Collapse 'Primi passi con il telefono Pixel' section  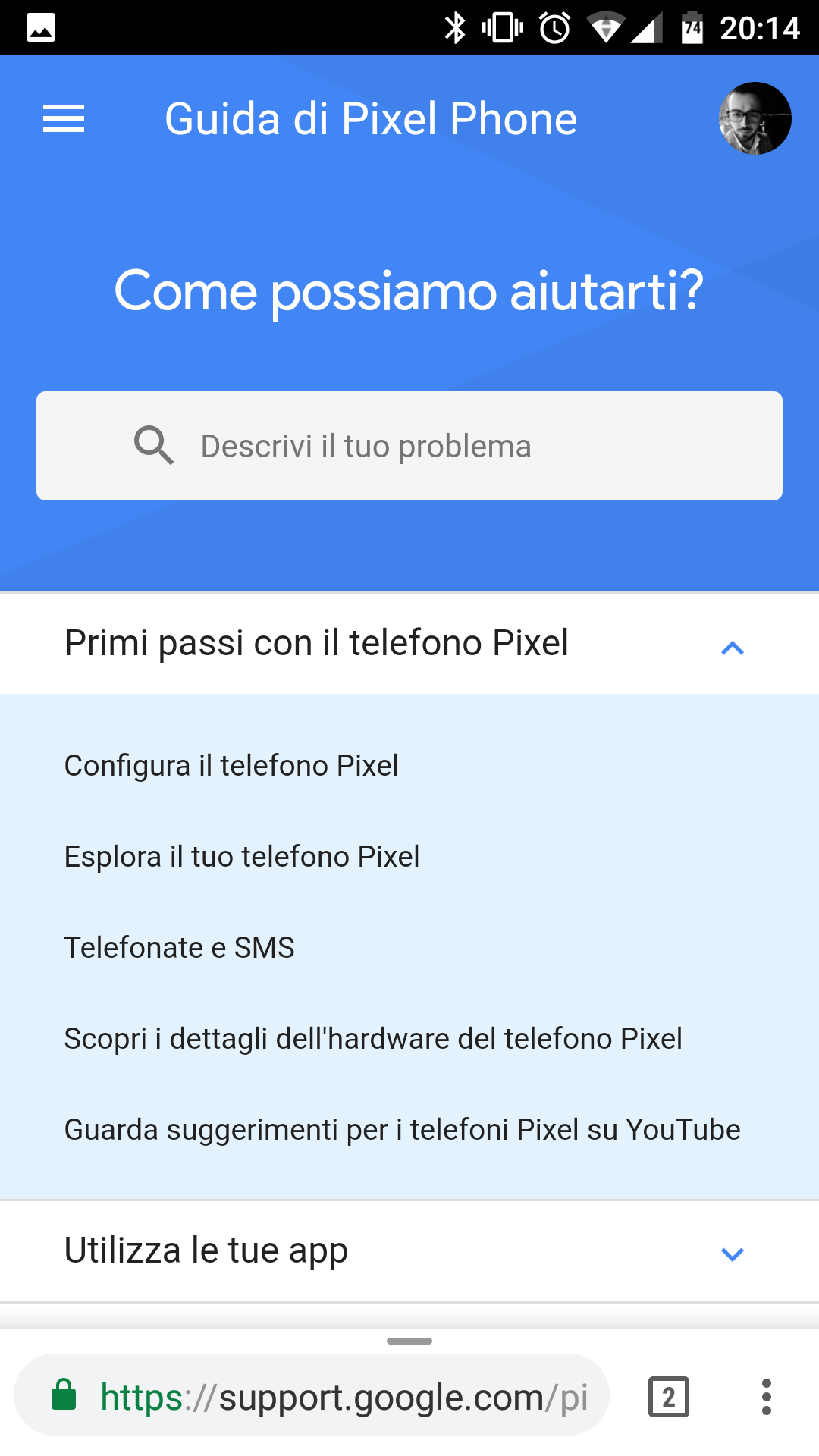pyautogui.click(x=409, y=643)
